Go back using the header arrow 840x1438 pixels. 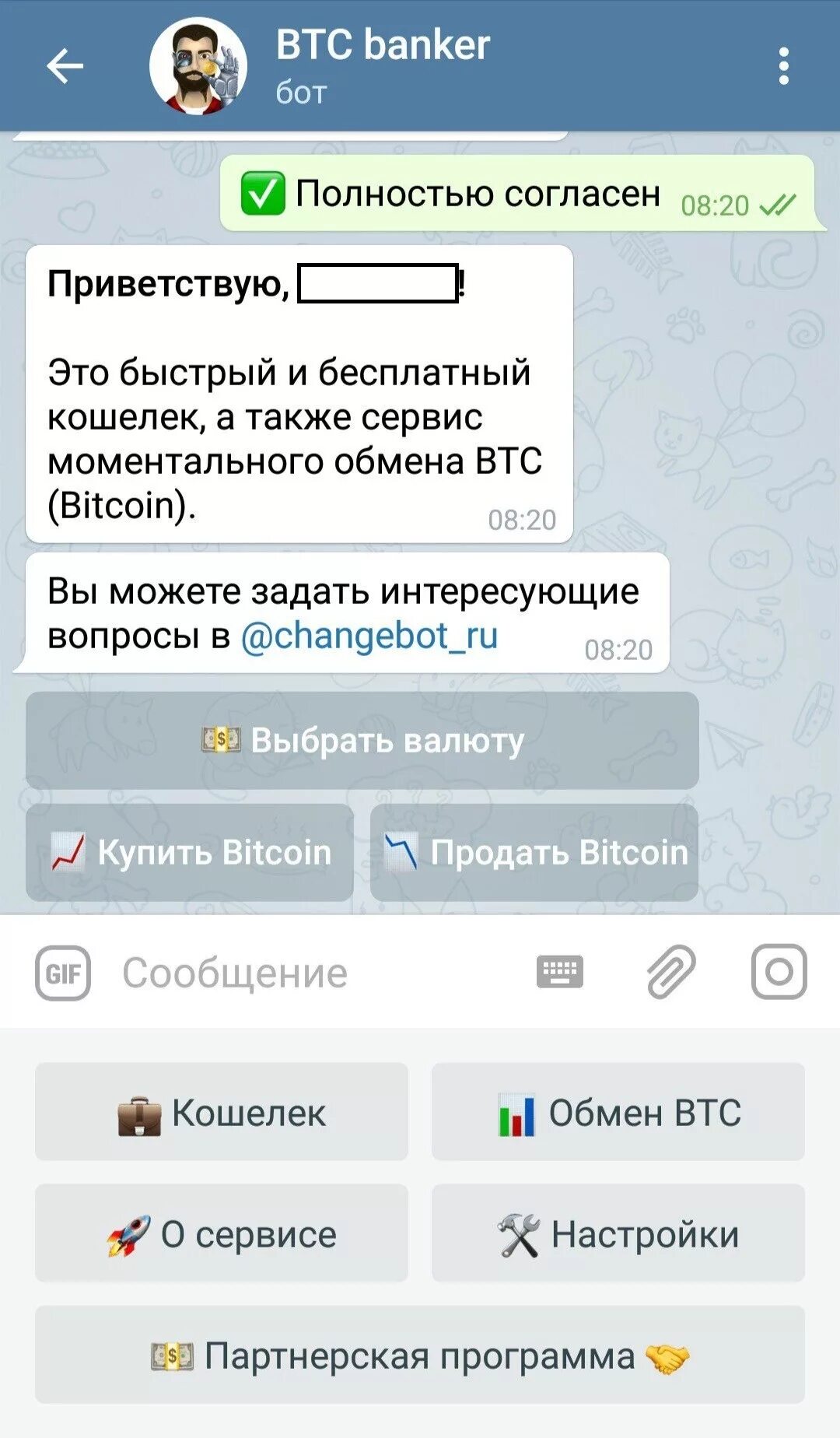pos(65,66)
